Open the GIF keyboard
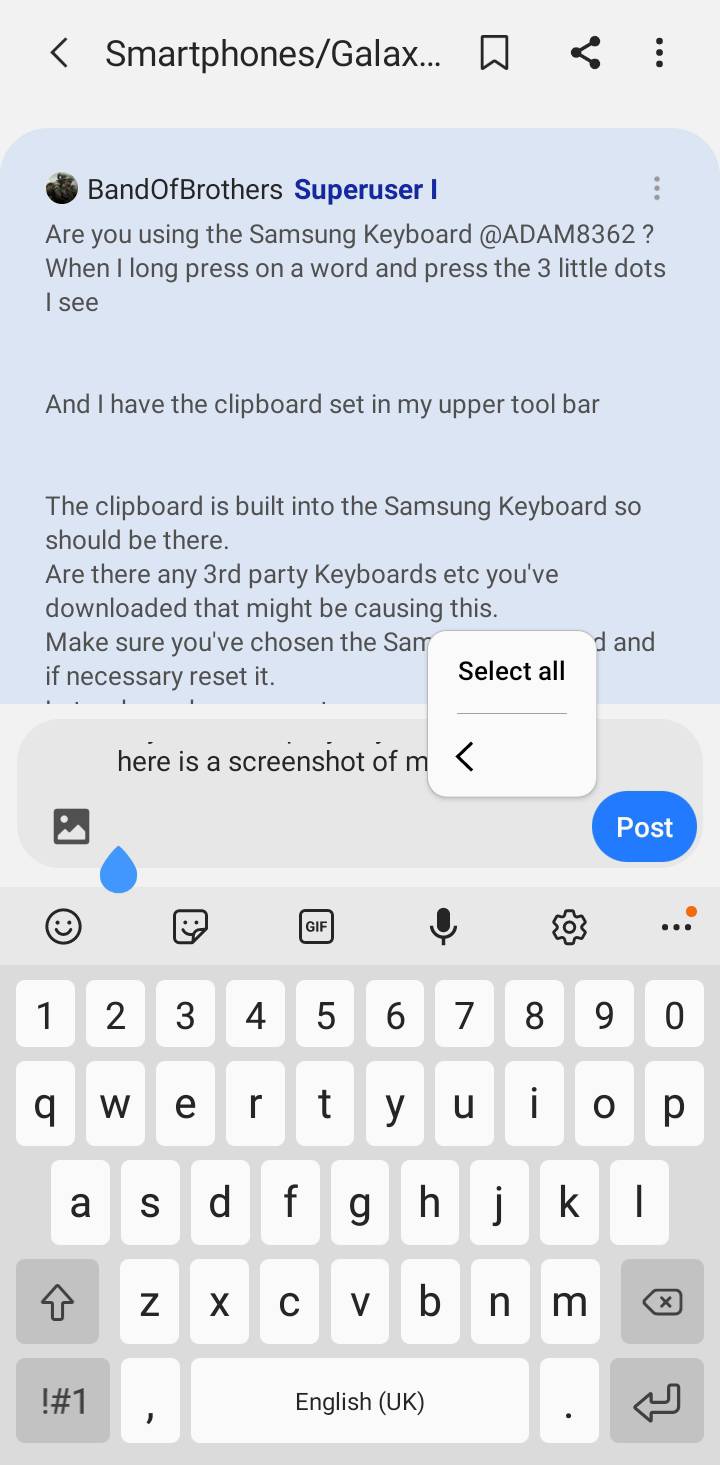This screenshot has width=720, height=1465. point(316,927)
